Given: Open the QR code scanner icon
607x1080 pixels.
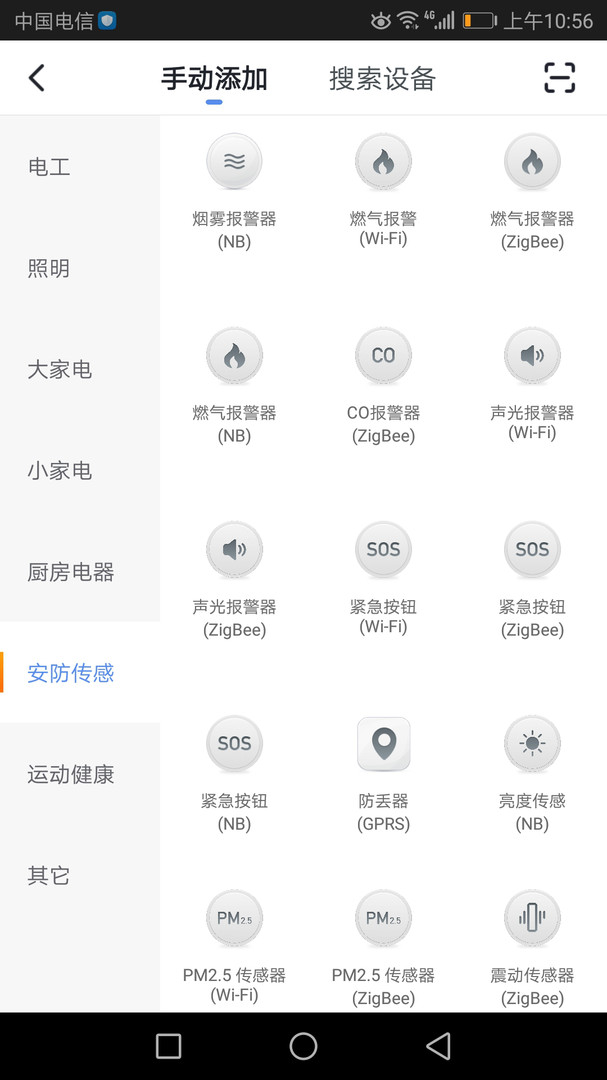Looking at the screenshot, I should click(559, 78).
